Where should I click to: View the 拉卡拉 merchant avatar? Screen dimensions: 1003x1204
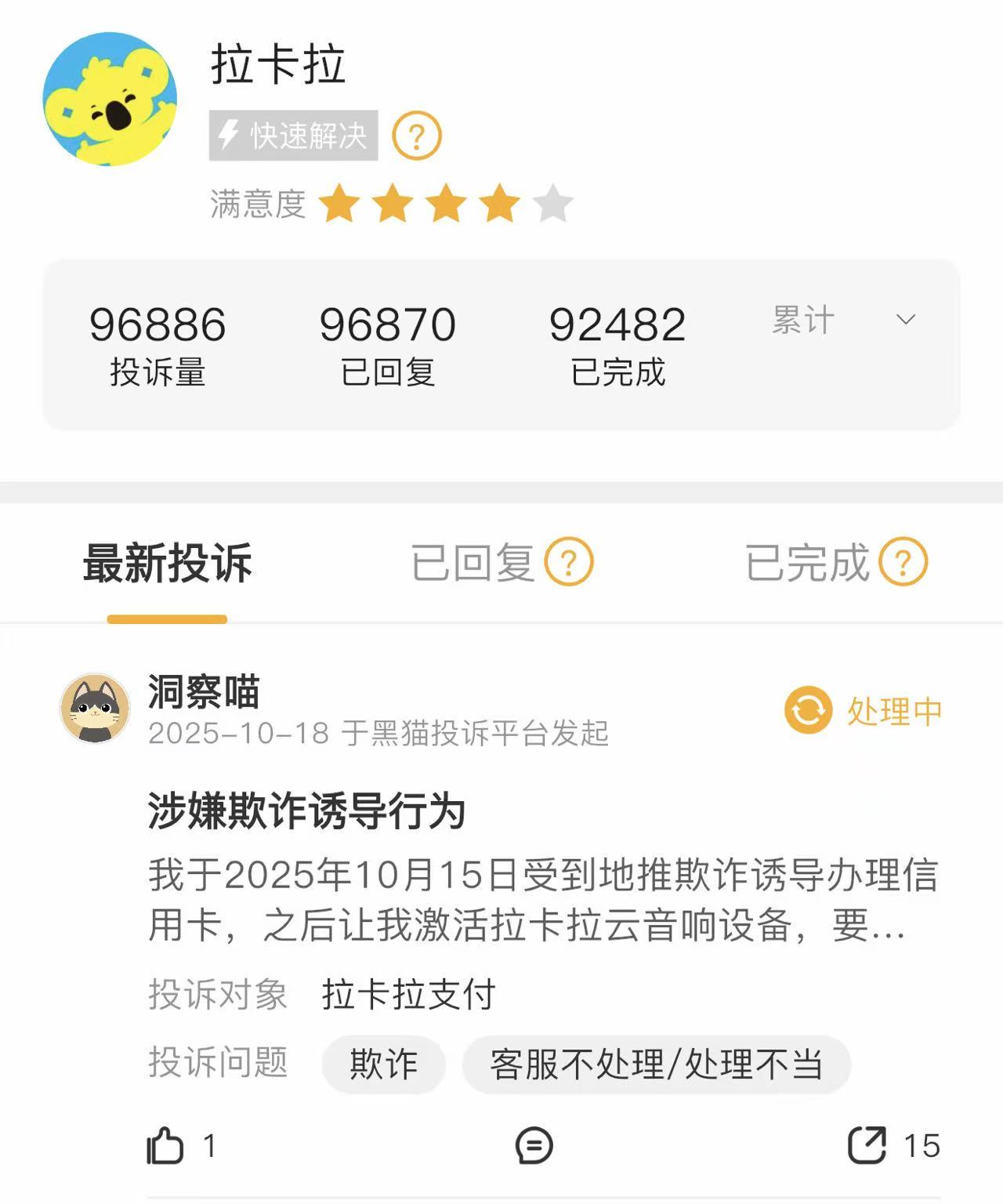pos(110,100)
